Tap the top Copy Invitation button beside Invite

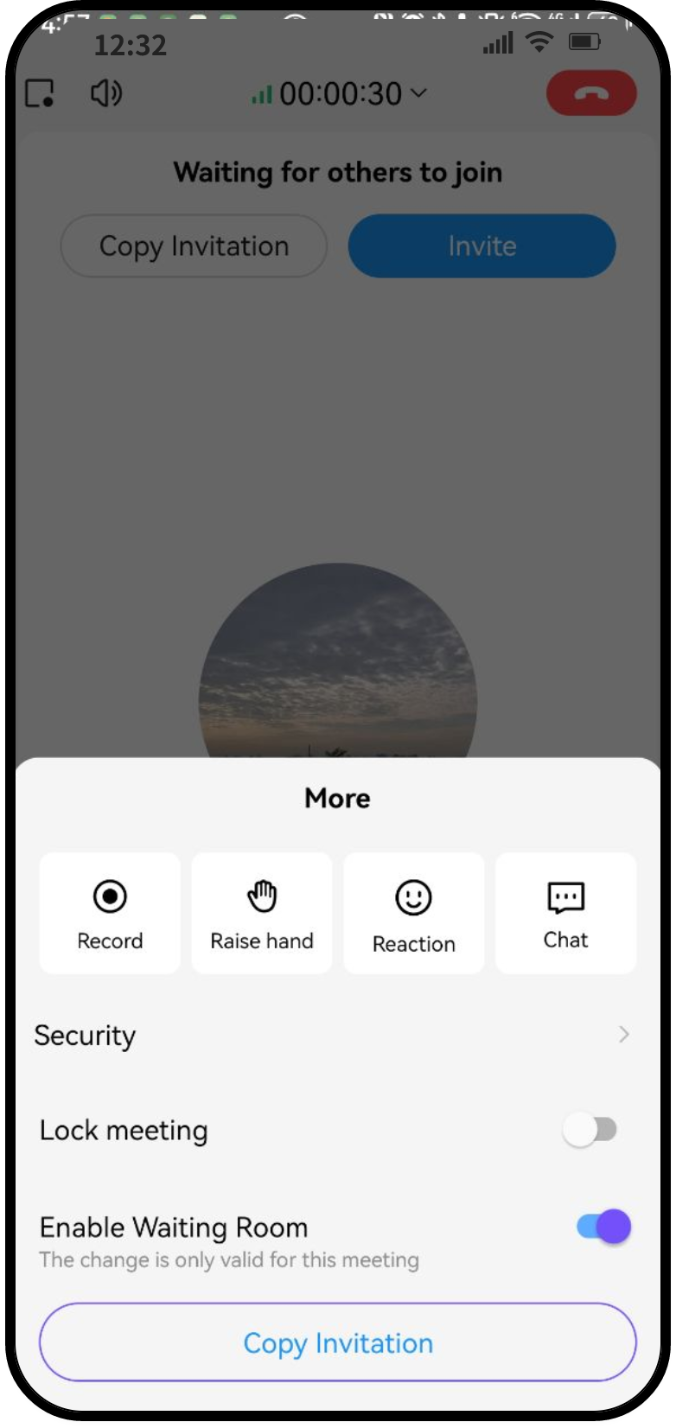pyautogui.click(x=194, y=246)
